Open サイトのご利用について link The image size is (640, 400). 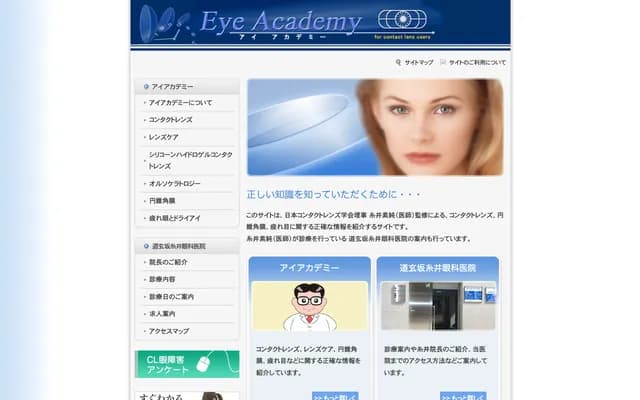point(477,63)
